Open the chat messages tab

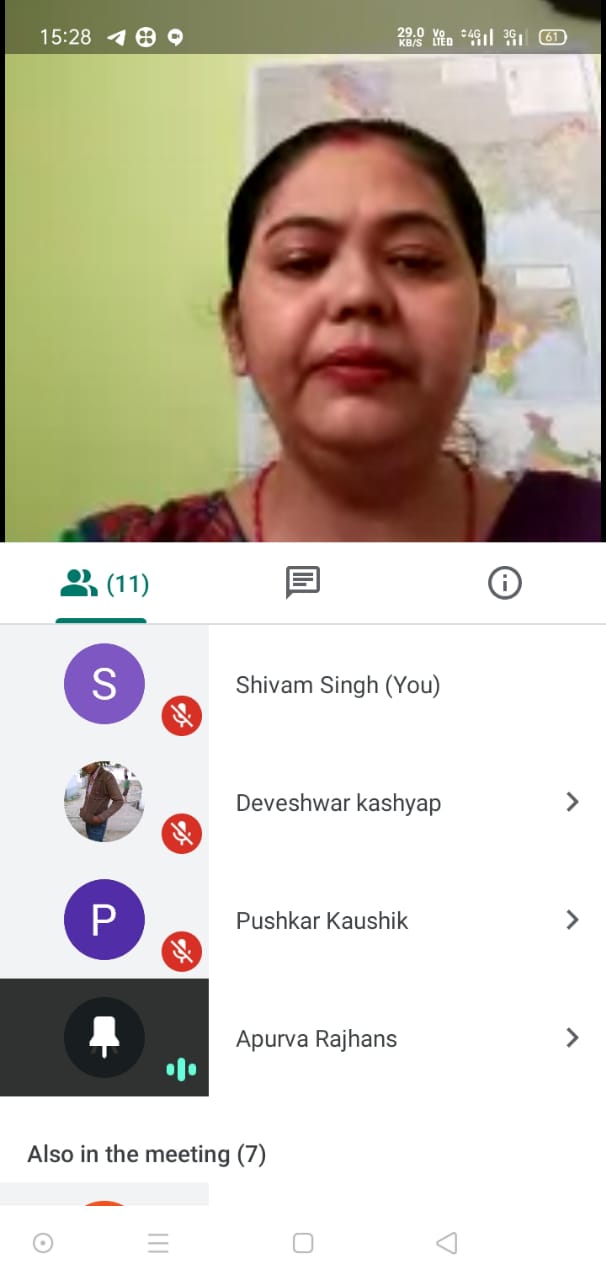[302, 583]
